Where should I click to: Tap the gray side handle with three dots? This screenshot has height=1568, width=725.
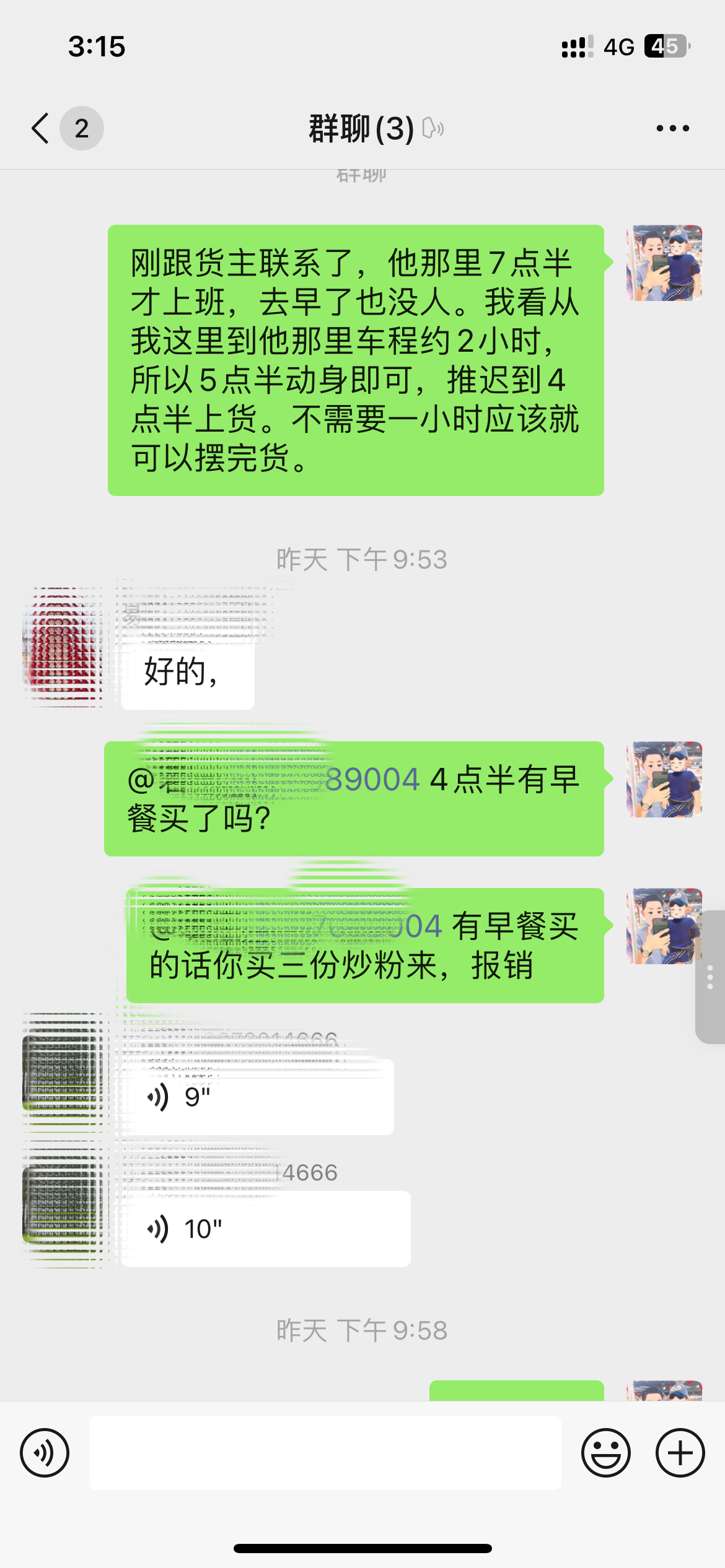710,977
